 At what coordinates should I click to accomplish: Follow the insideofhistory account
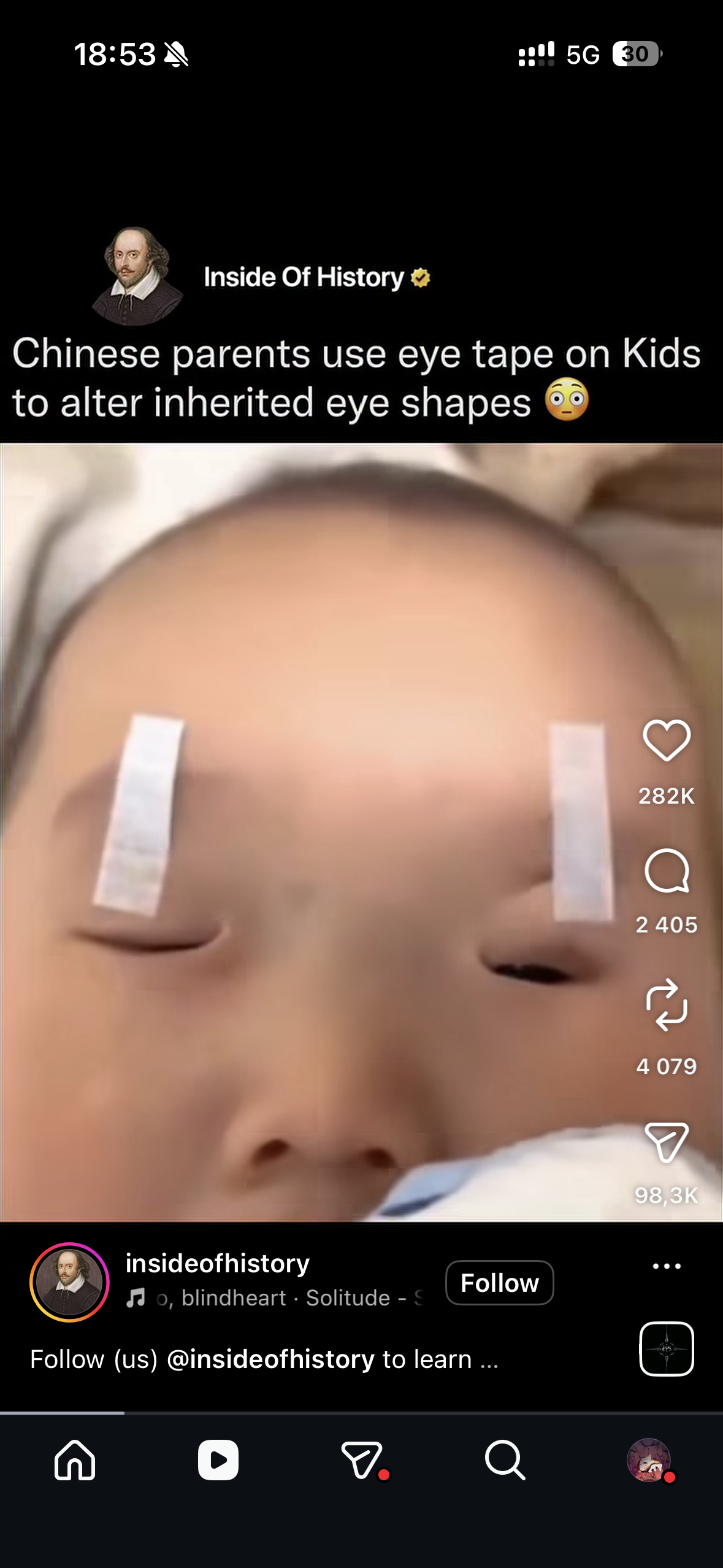[499, 1283]
